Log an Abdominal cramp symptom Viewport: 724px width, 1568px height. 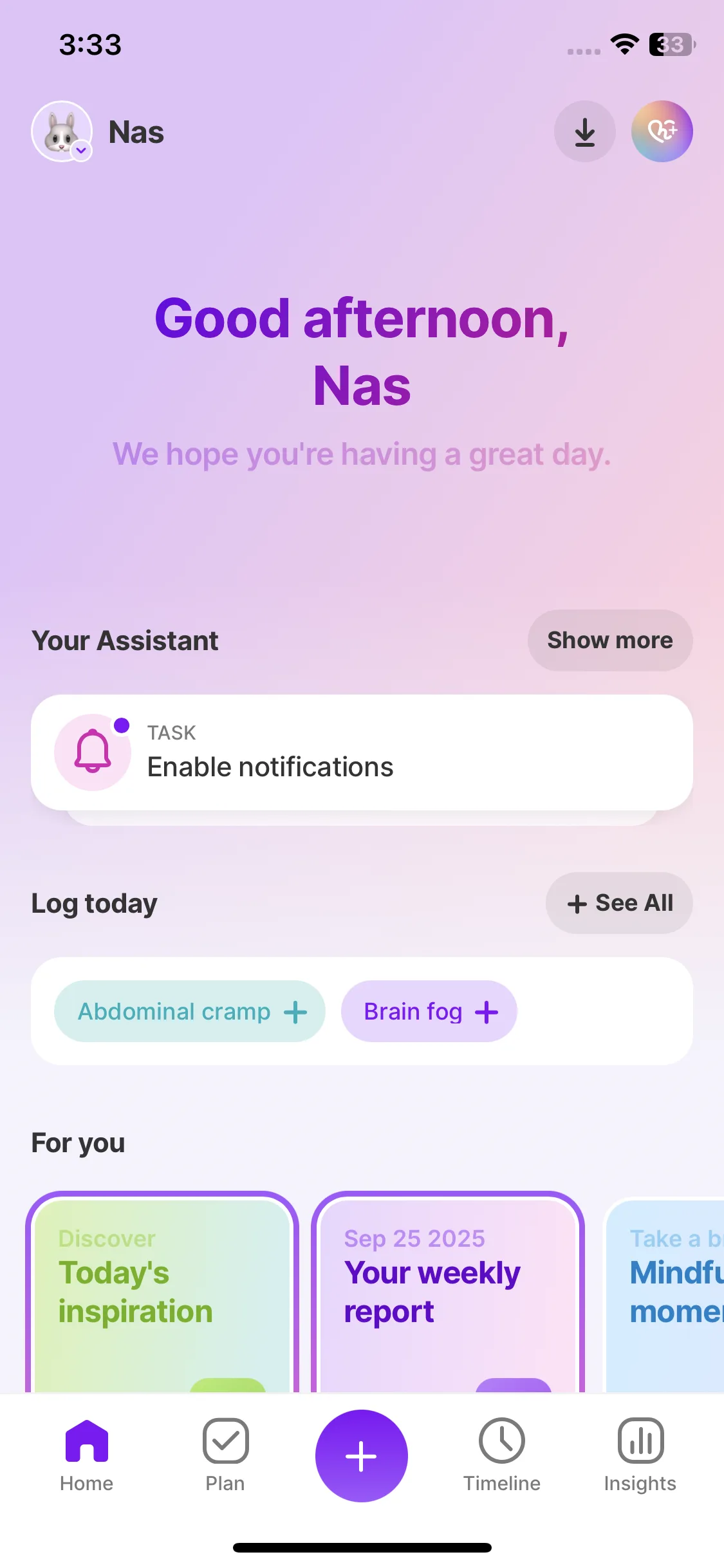coord(190,1011)
